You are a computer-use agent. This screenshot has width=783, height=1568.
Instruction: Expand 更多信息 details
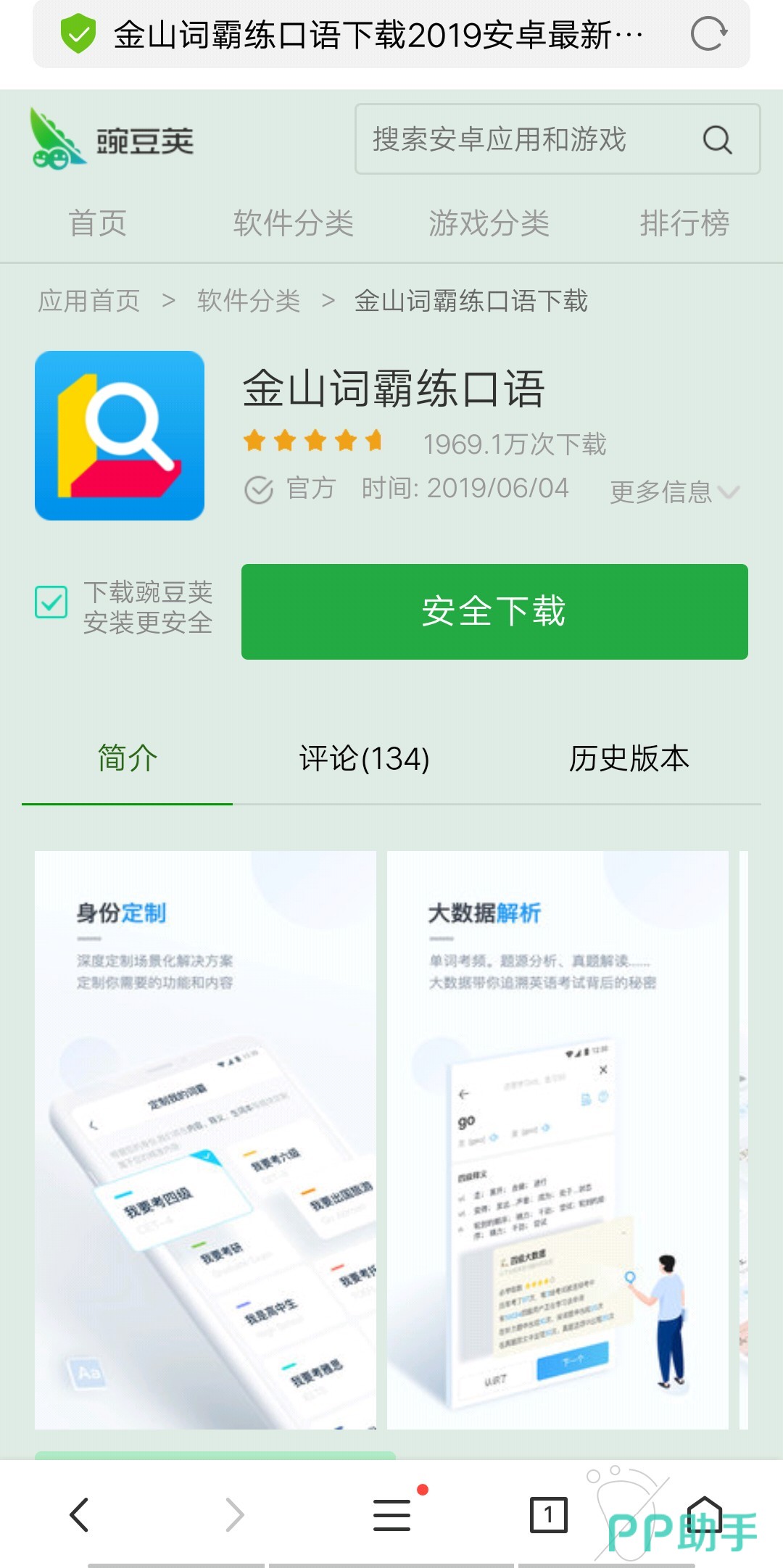pos(675,492)
